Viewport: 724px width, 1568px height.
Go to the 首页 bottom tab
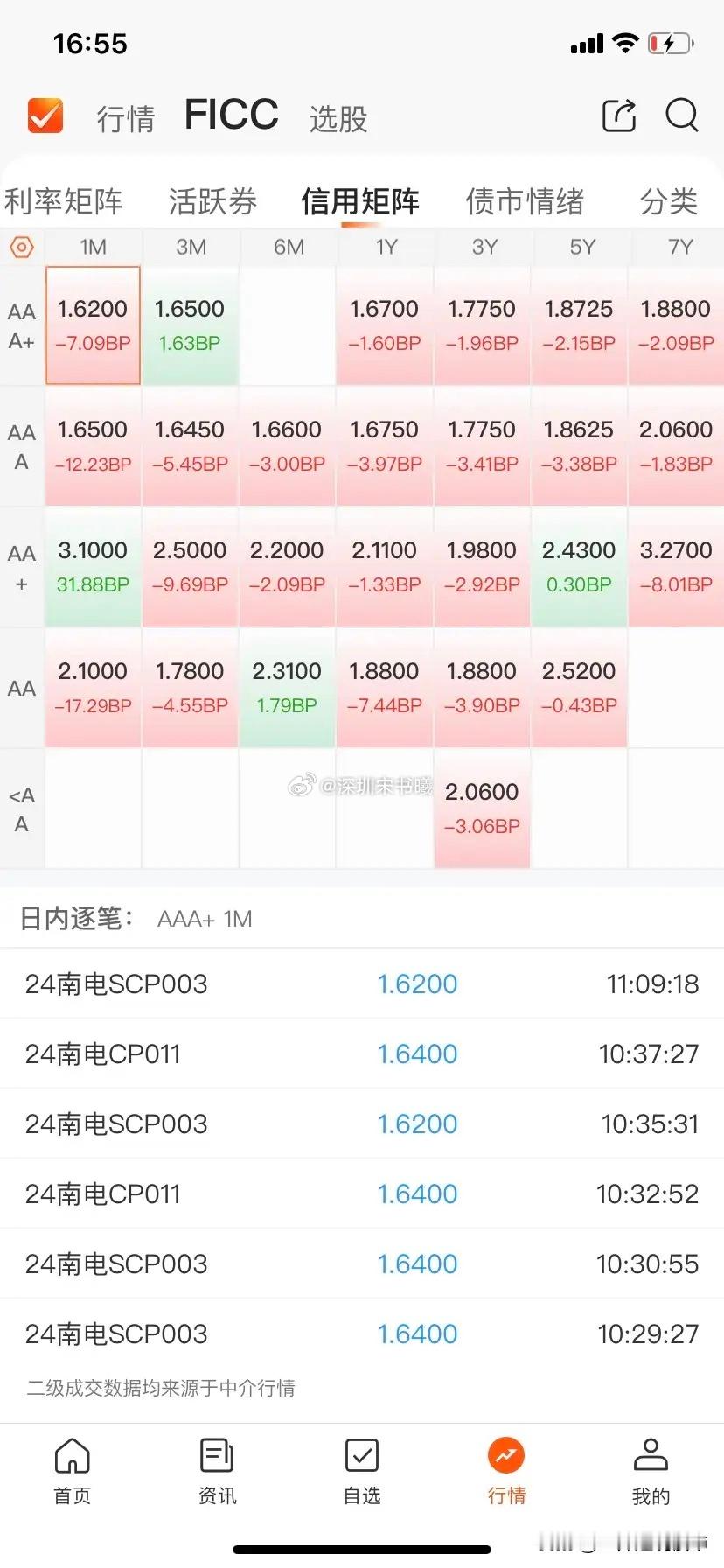coord(73,1471)
